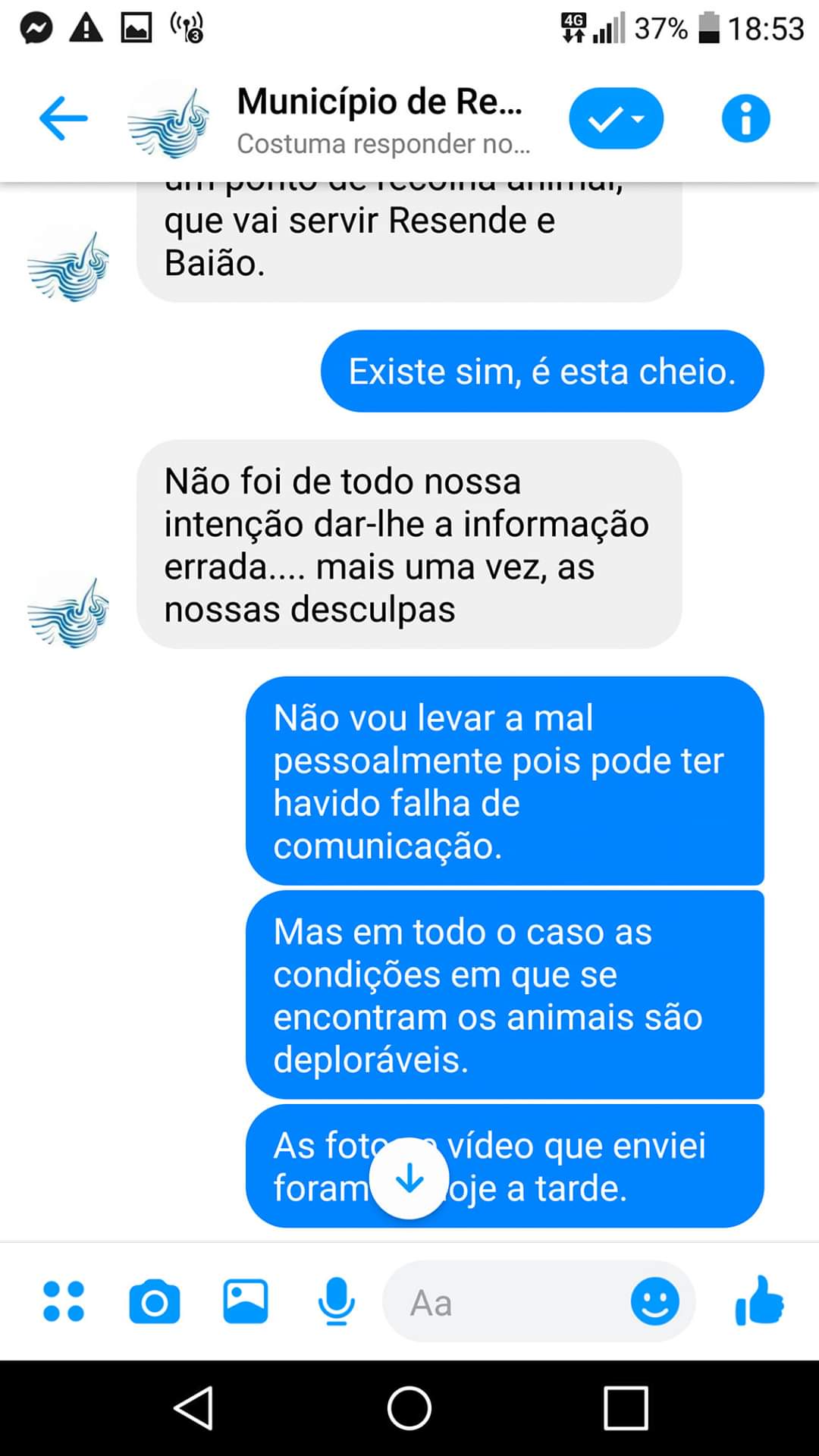The image size is (819, 1456).
Task: Open conversation info details
Action: pos(745,118)
